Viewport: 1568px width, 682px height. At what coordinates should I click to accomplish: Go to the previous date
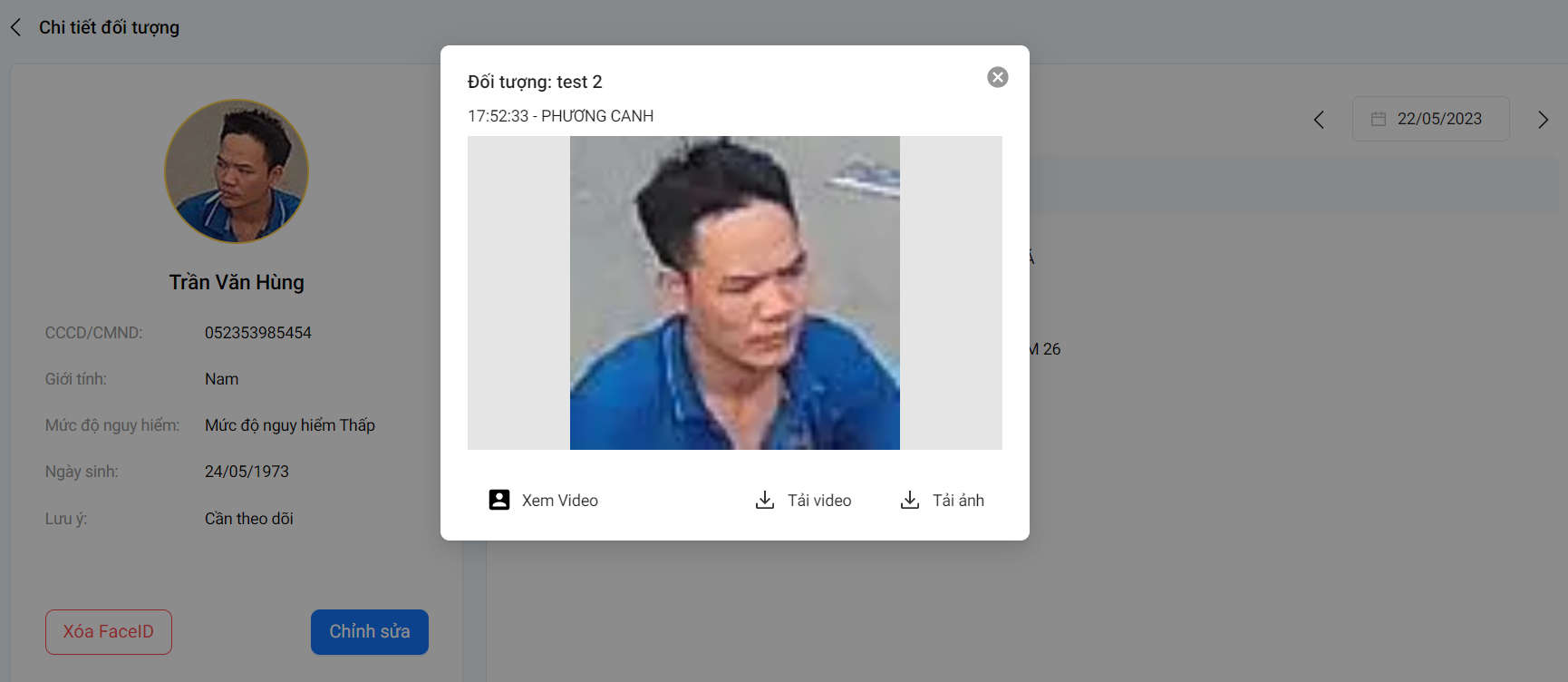(1319, 120)
